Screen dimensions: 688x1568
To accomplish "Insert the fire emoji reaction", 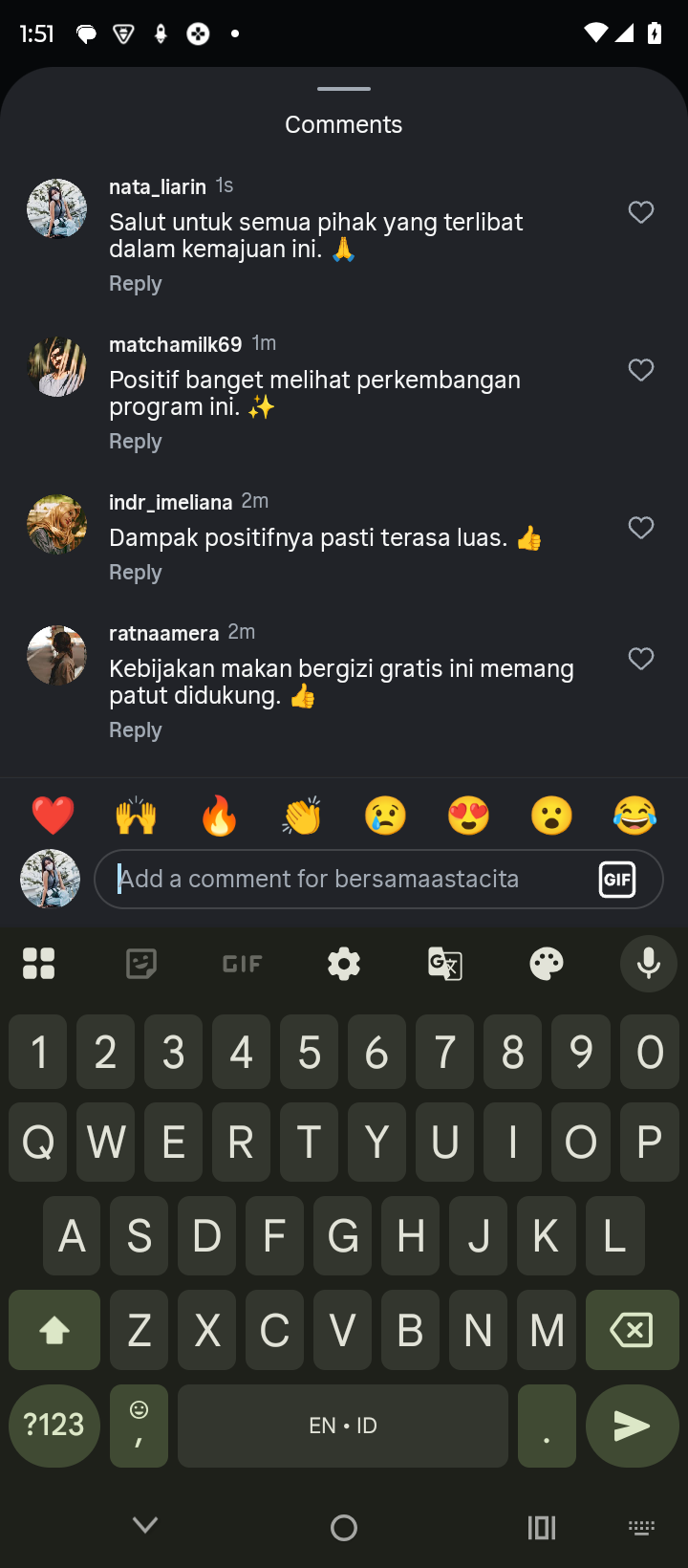I will point(219,817).
